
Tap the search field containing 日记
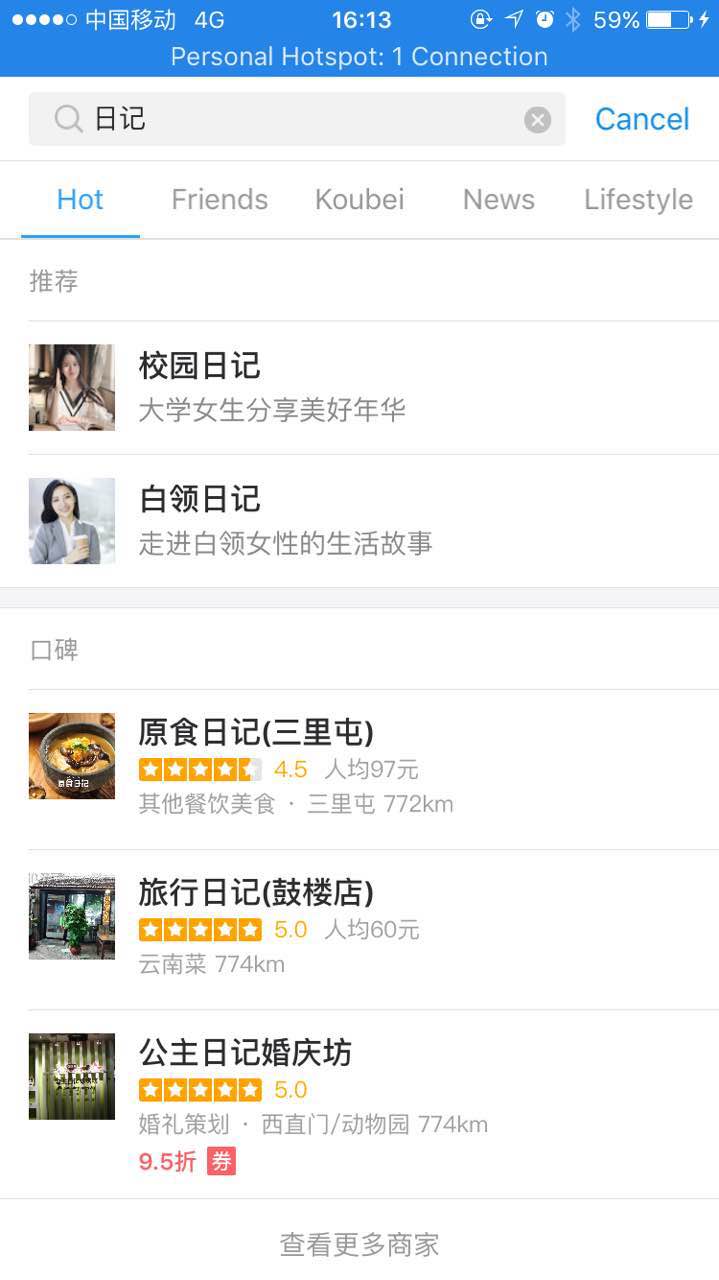[x=297, y=119]
